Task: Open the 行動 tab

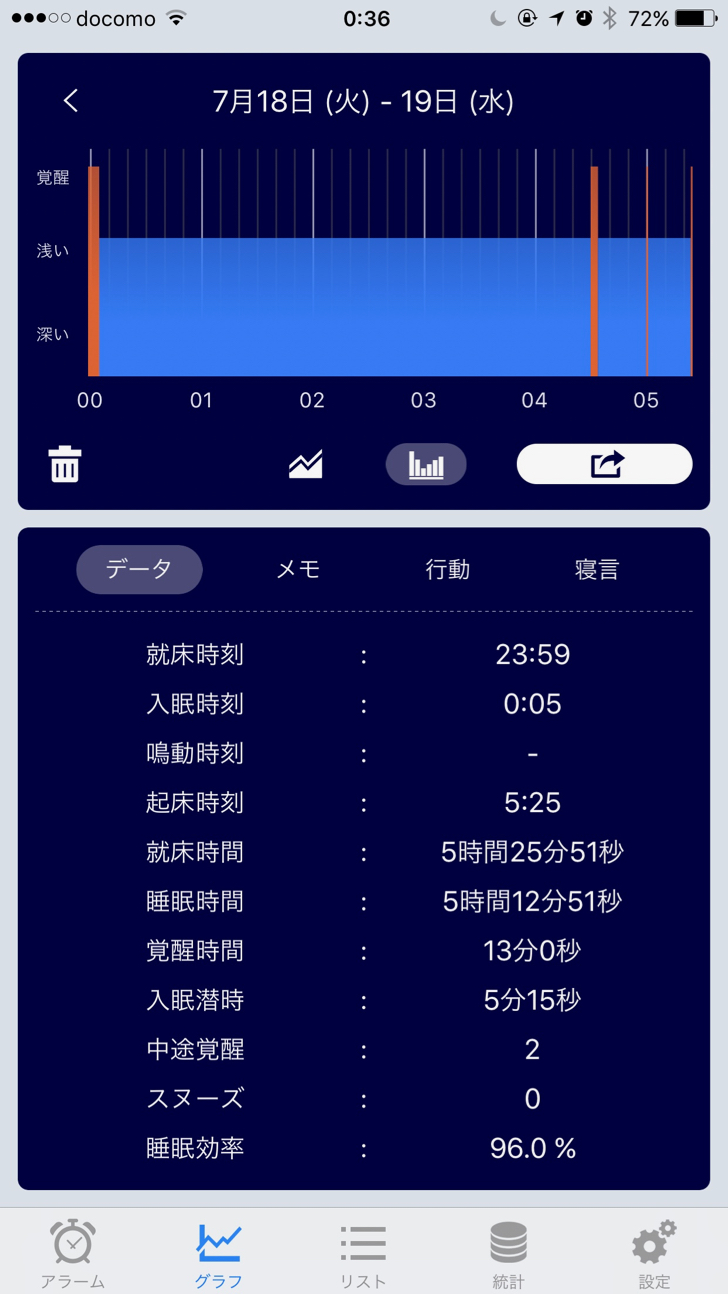Action: [x=447, y=570]
